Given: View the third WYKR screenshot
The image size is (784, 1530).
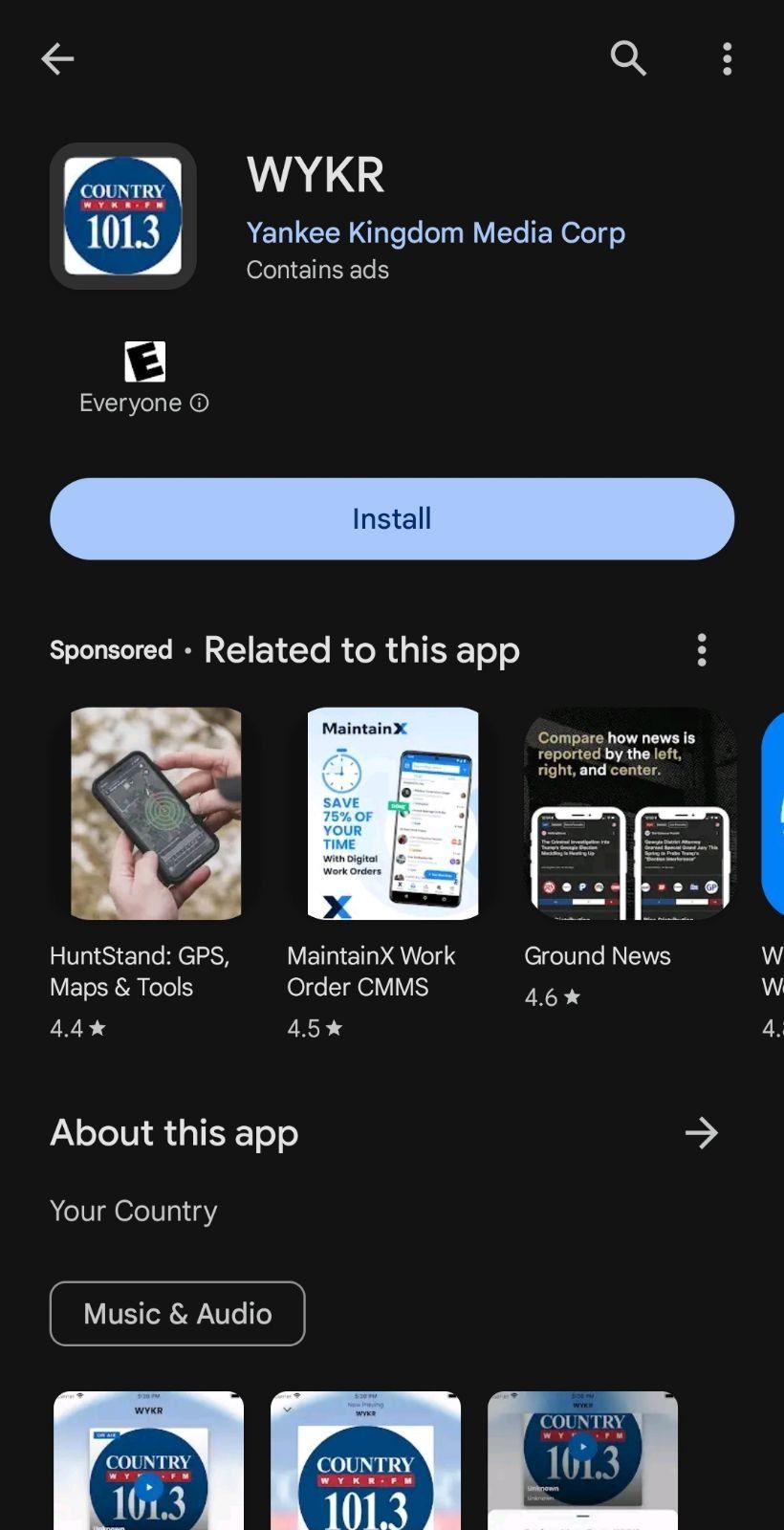Looking at the screenshot, I should (583, 1460).
